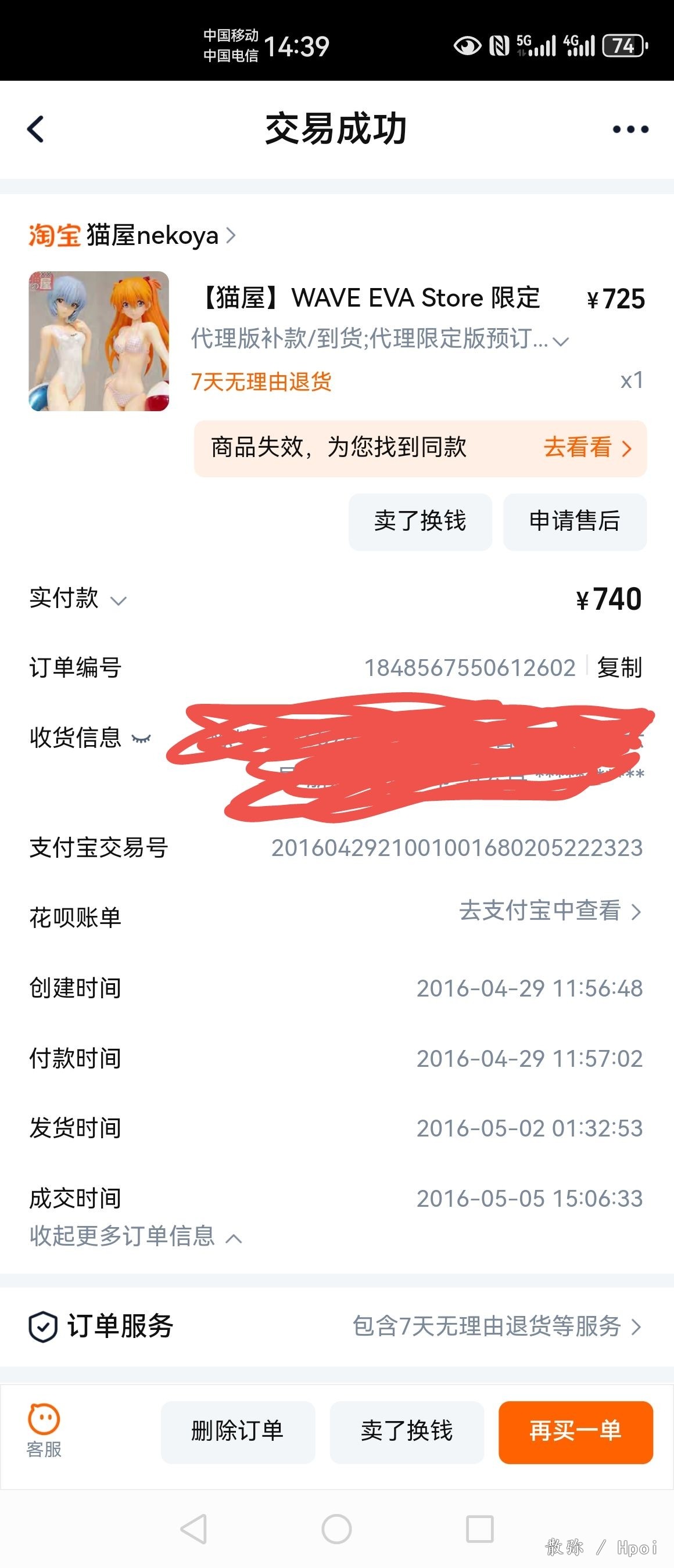Copy the order number with 复制

[x=619, y=668]
